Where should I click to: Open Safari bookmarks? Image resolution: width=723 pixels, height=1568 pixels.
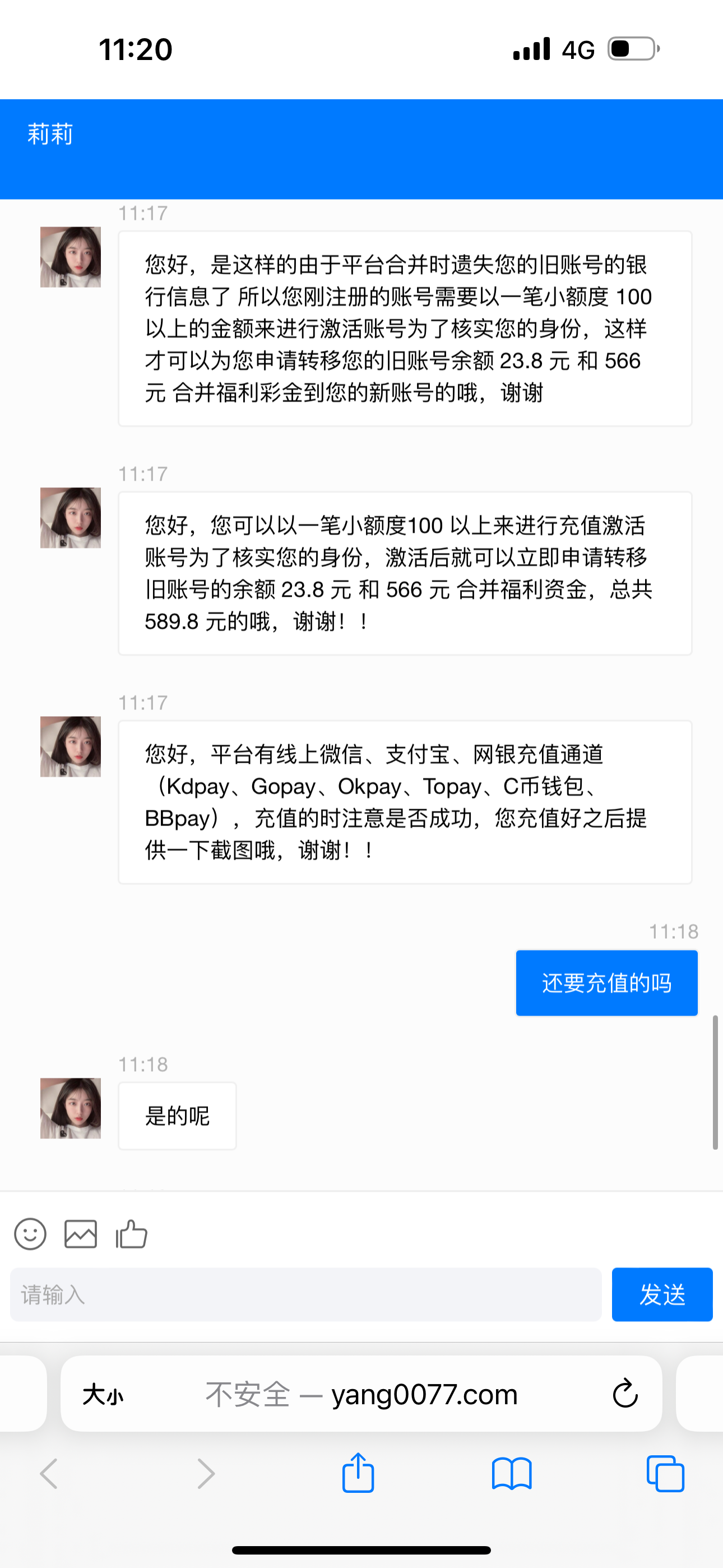coord(512,1474)
